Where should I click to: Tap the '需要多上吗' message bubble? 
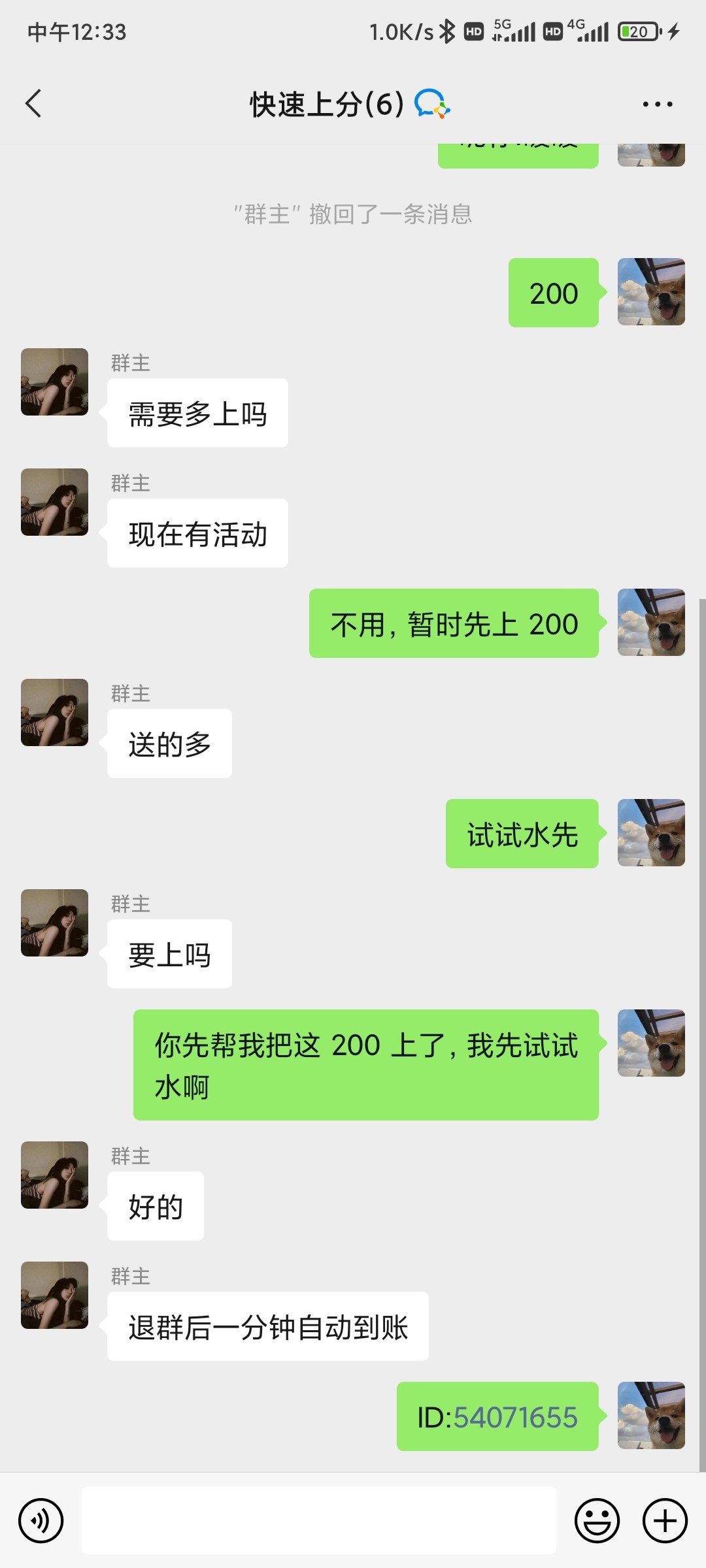(197, 412)
